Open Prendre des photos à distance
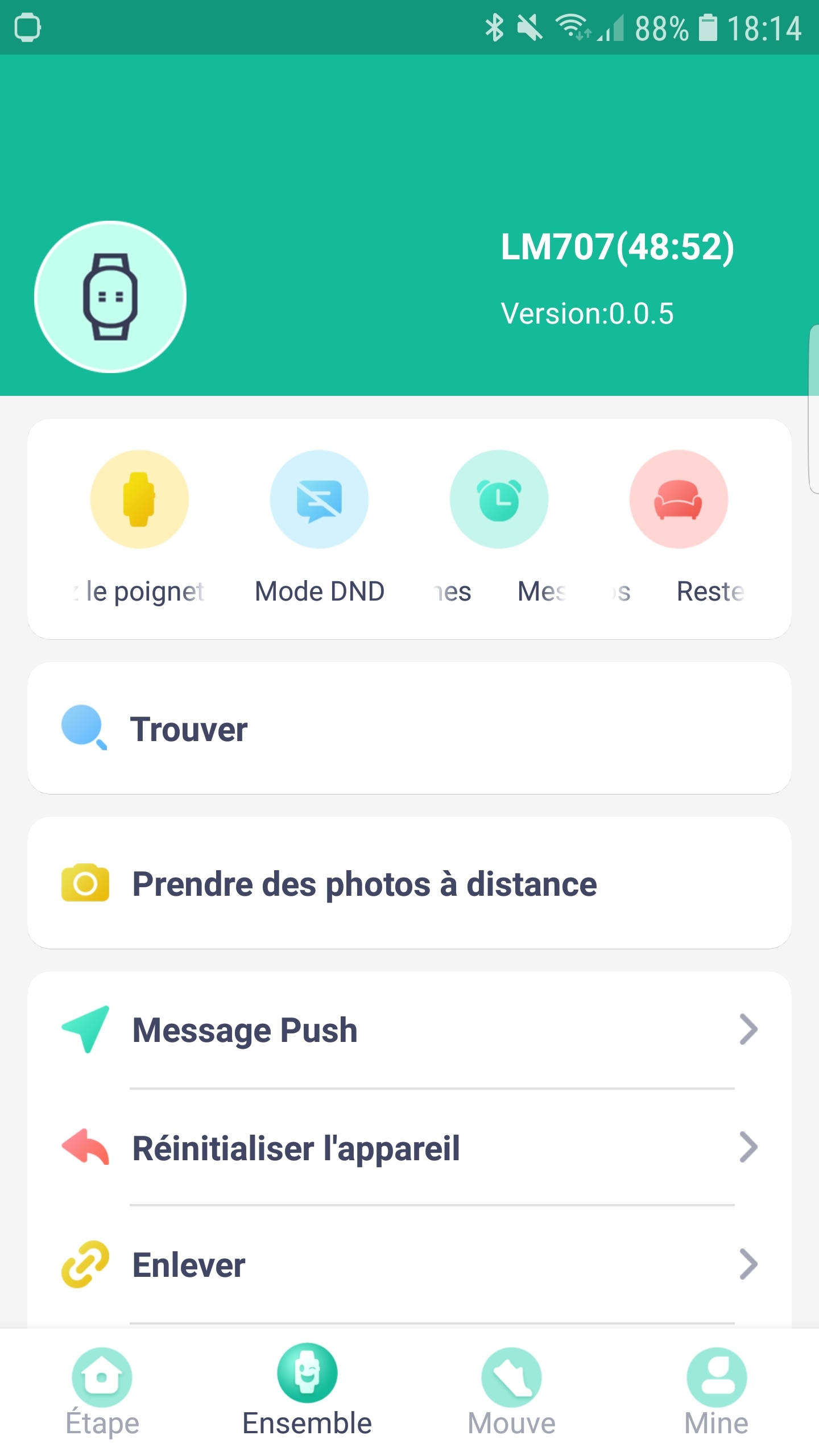 (409, 883)
